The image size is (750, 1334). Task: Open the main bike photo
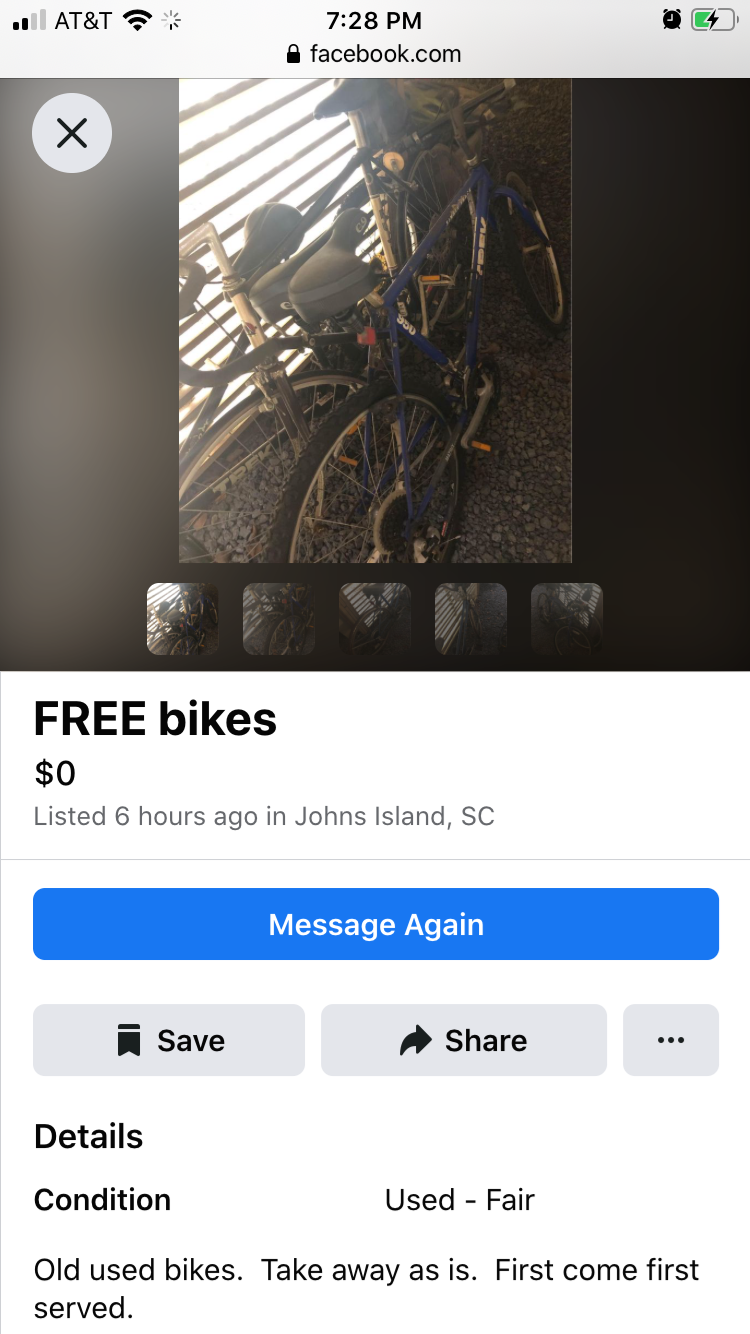[x=375, y=320]
